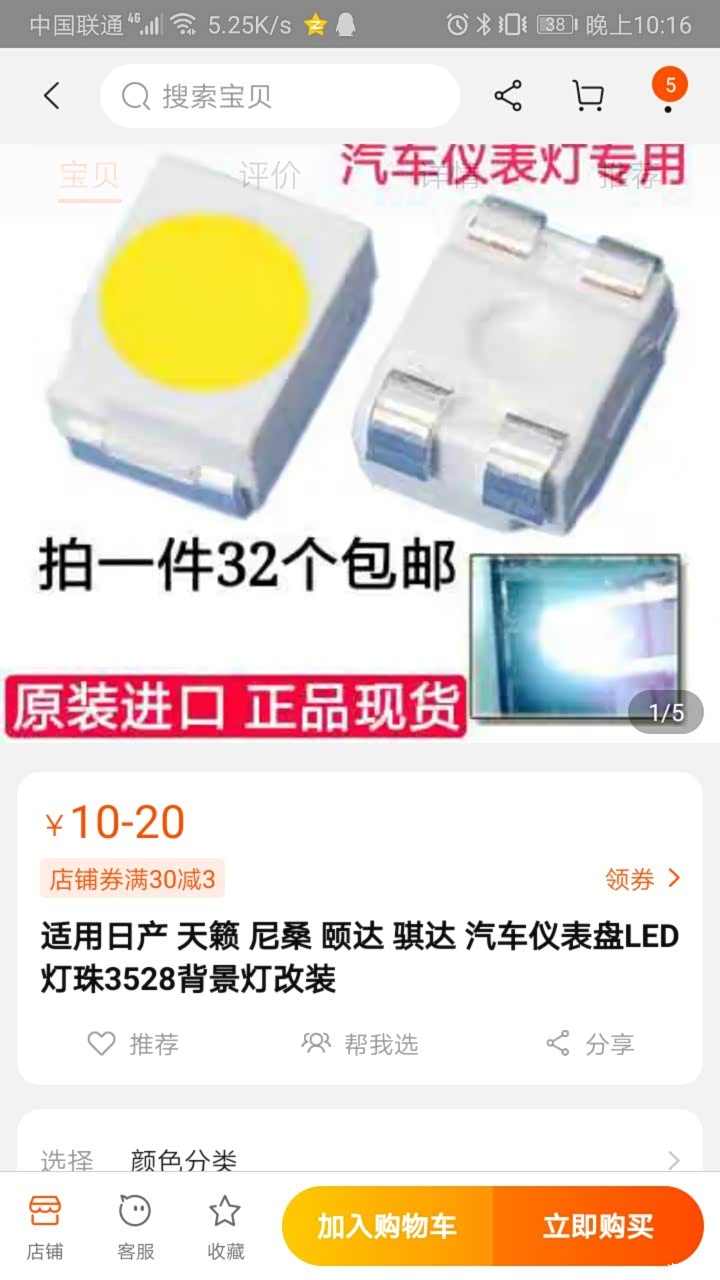This screenshot has height=1280, width=720.
Task: Go back using the top-left arrow
Action: [52, 96]
